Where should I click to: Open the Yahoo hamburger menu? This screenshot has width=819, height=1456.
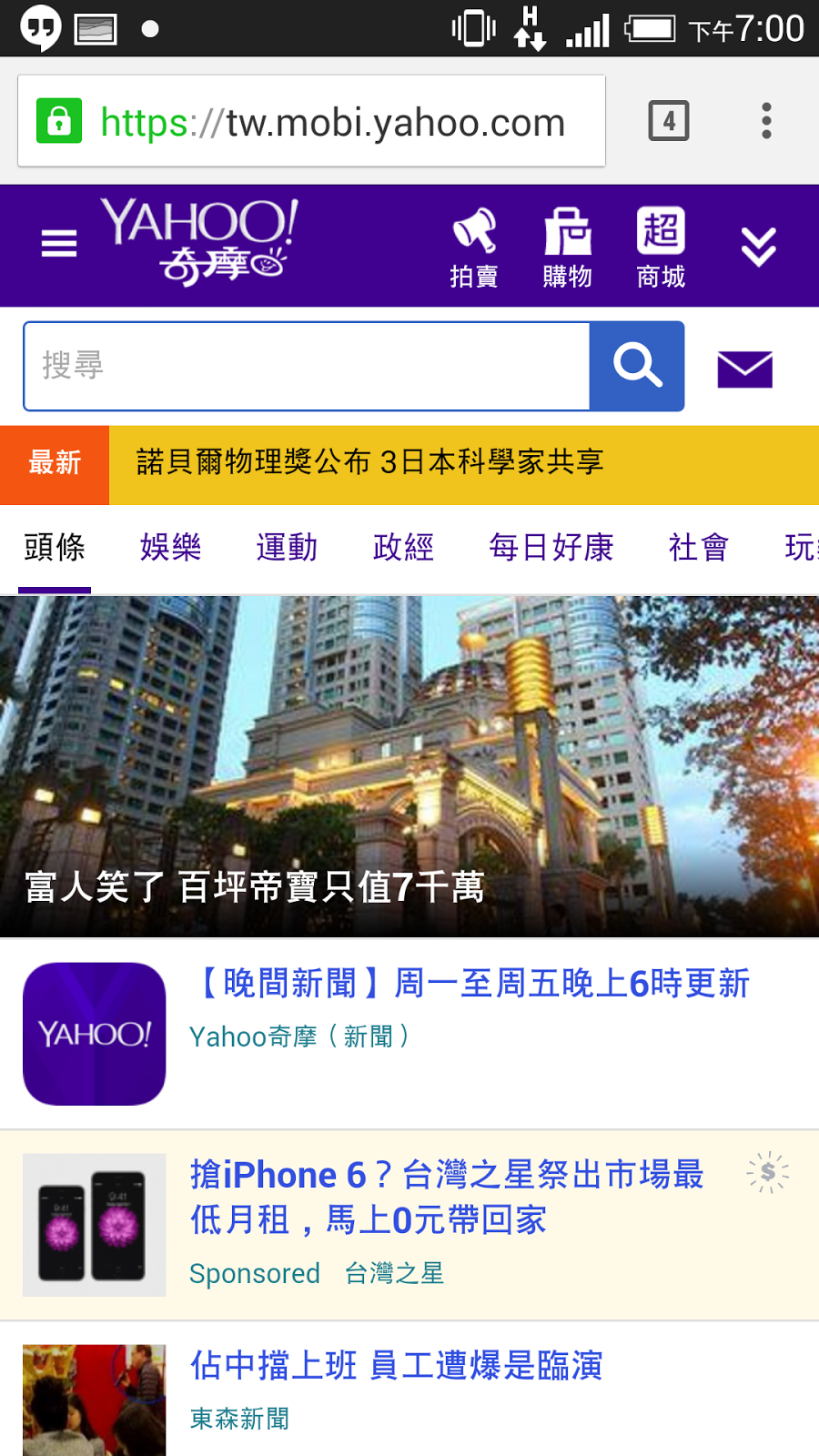(59, 244)
